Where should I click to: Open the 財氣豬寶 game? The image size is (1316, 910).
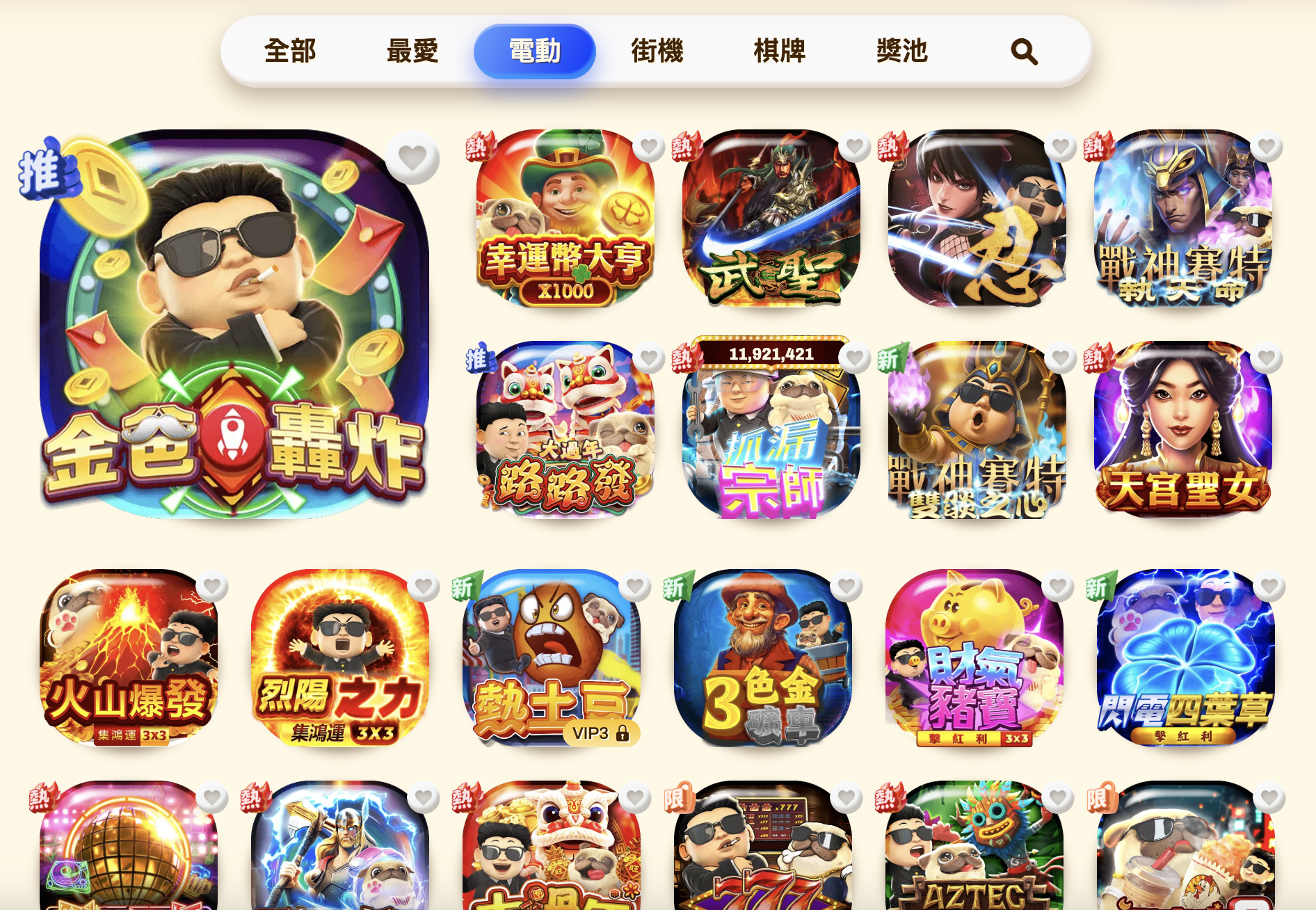(974, 657)
